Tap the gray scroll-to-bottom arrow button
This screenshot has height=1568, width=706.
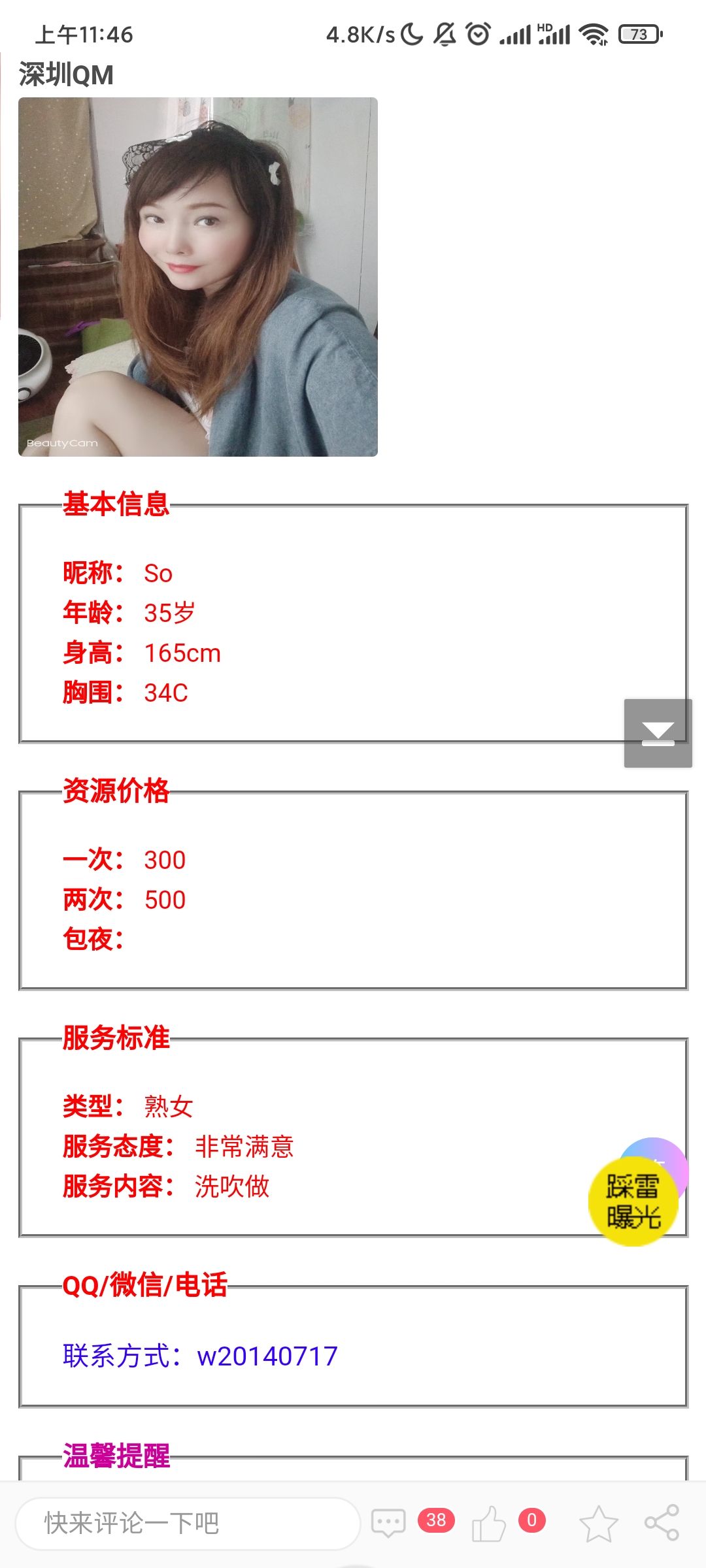click(x=658, y=733)
